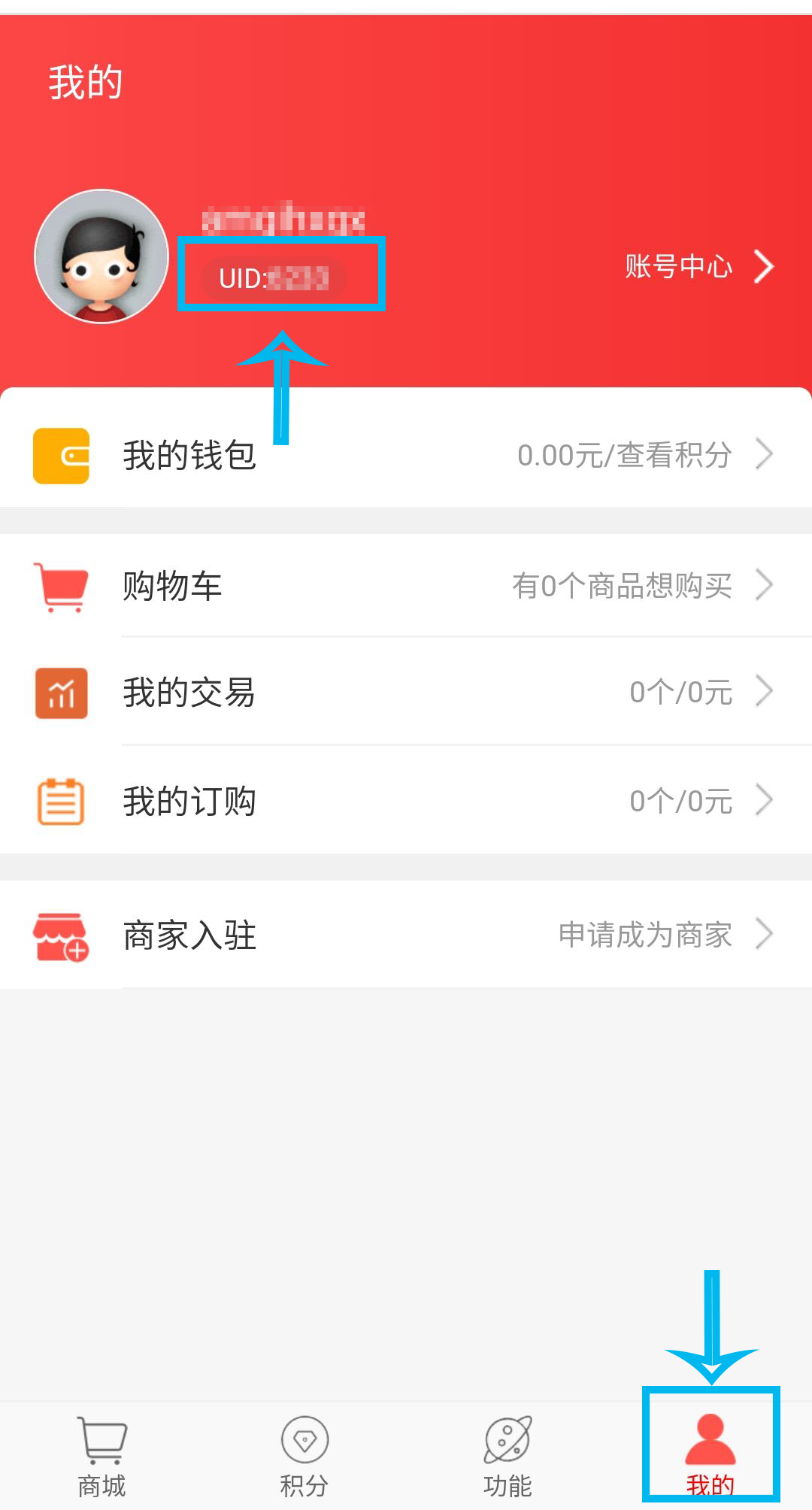The height and width of the screenshot is (1510, 812).
Task: Switch to the 商城 tab
Action: pos(101,1455)
